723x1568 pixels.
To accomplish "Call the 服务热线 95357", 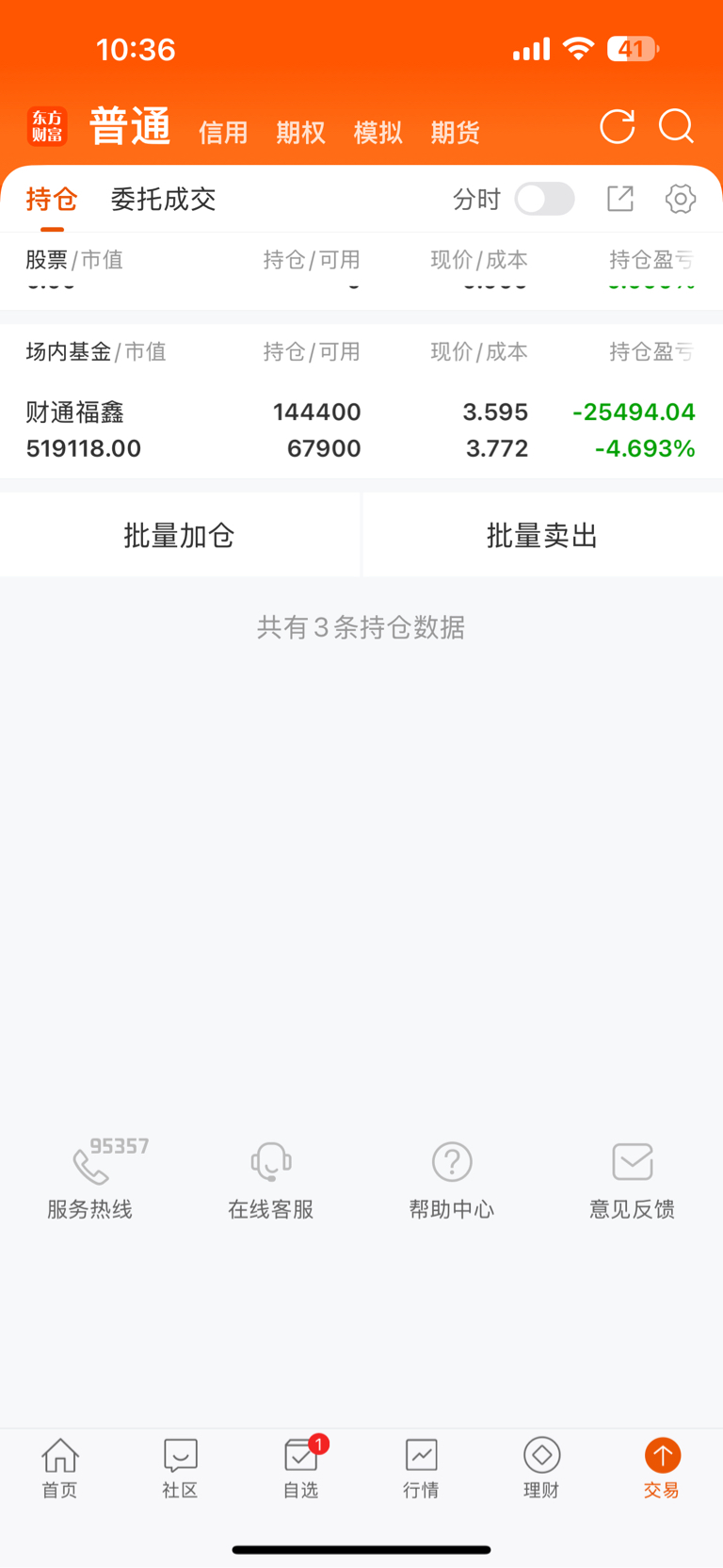I will [90, 1179].
